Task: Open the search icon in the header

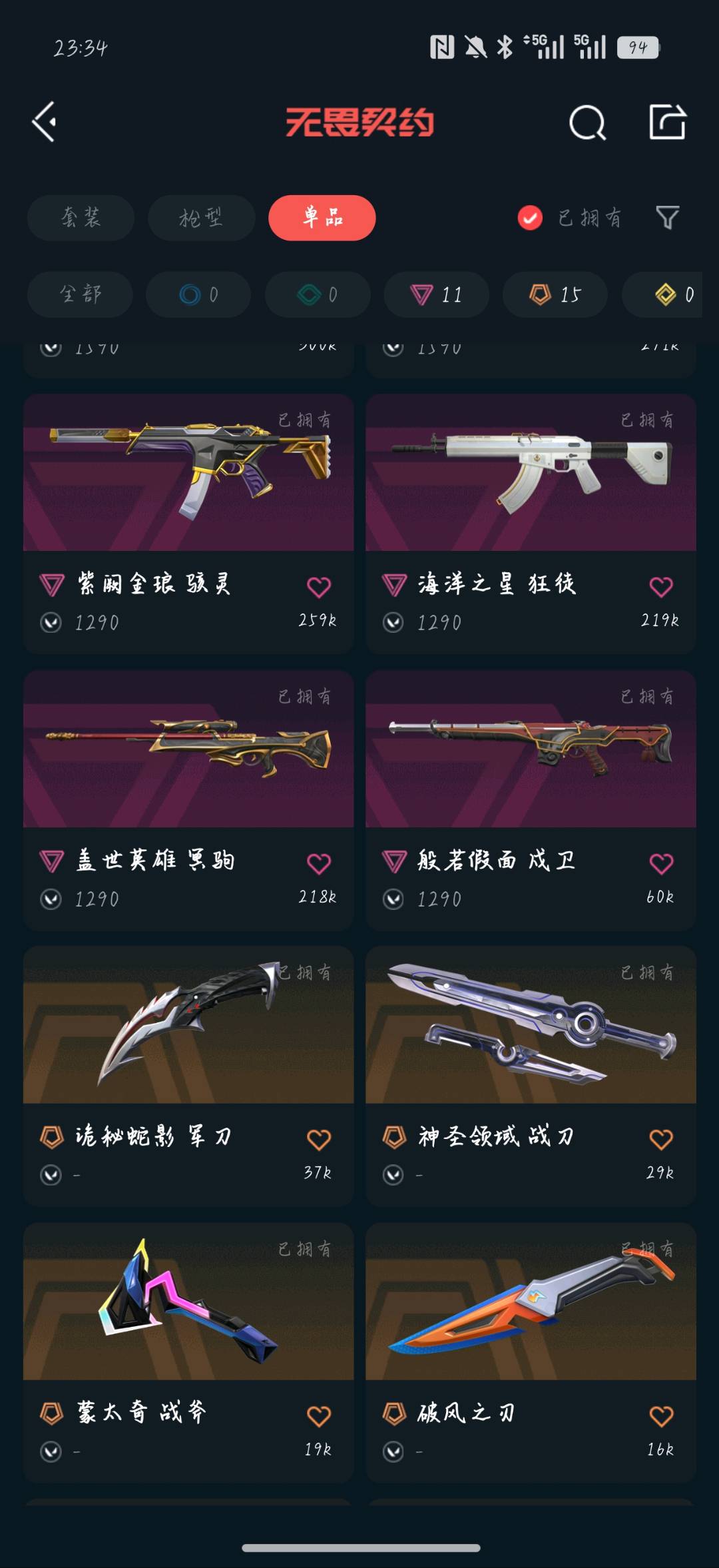Action: (587, 123)
